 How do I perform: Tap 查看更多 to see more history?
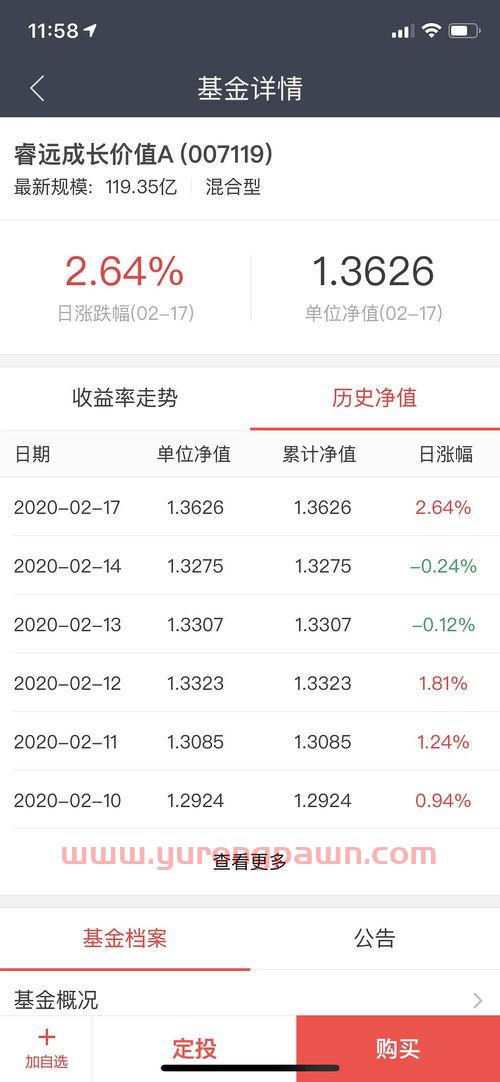pyautogui.click(x=250, y=861)
